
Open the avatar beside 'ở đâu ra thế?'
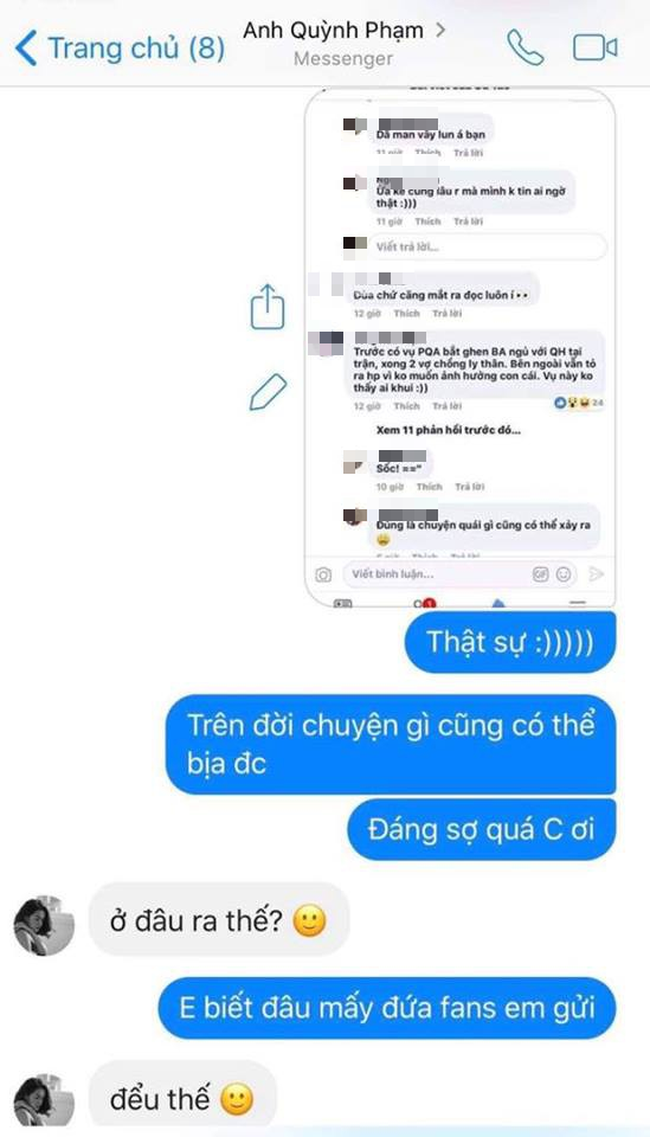(x=44, y=923)
